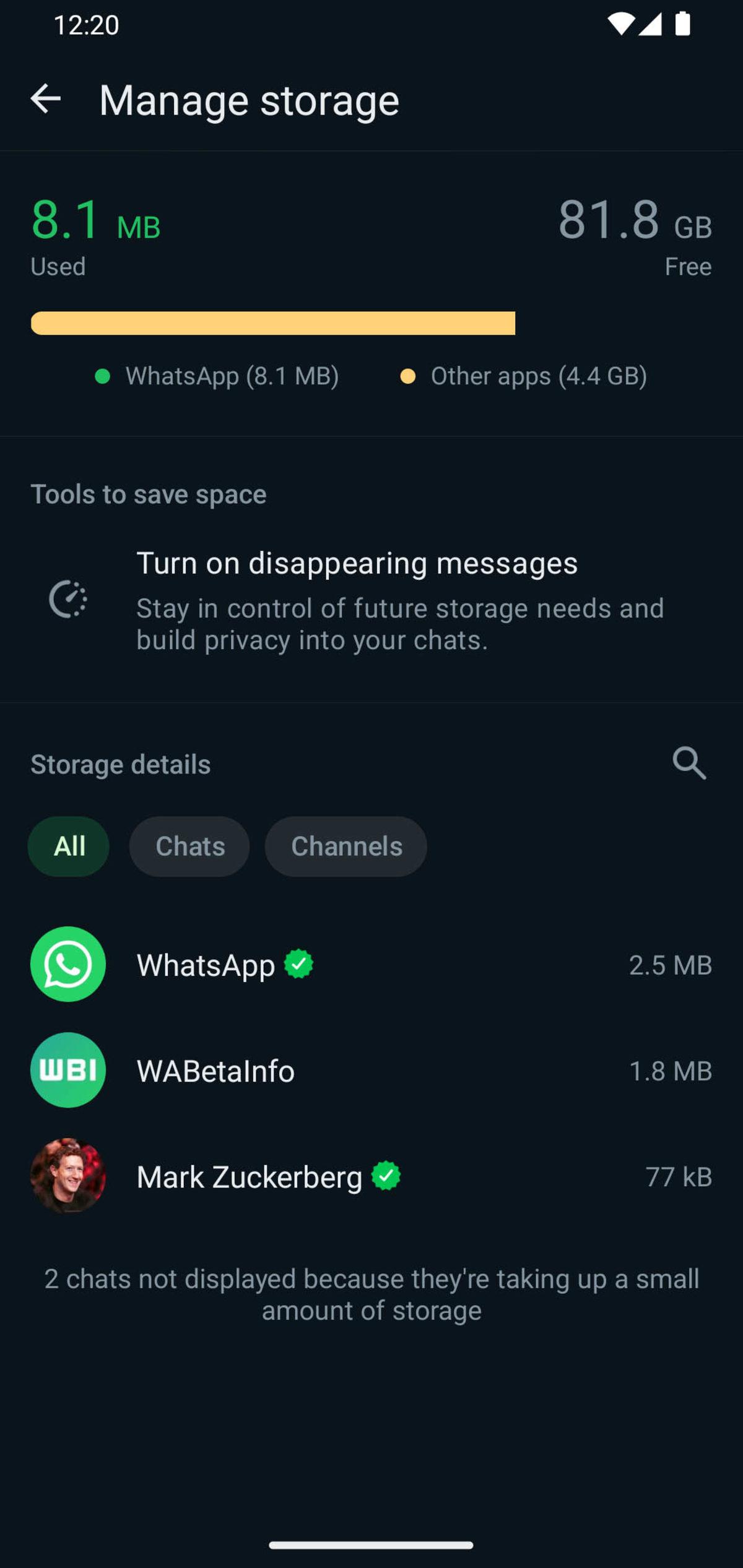Tap the Other apps legend label
This screenshot has height=1568, width=743.
539,376
